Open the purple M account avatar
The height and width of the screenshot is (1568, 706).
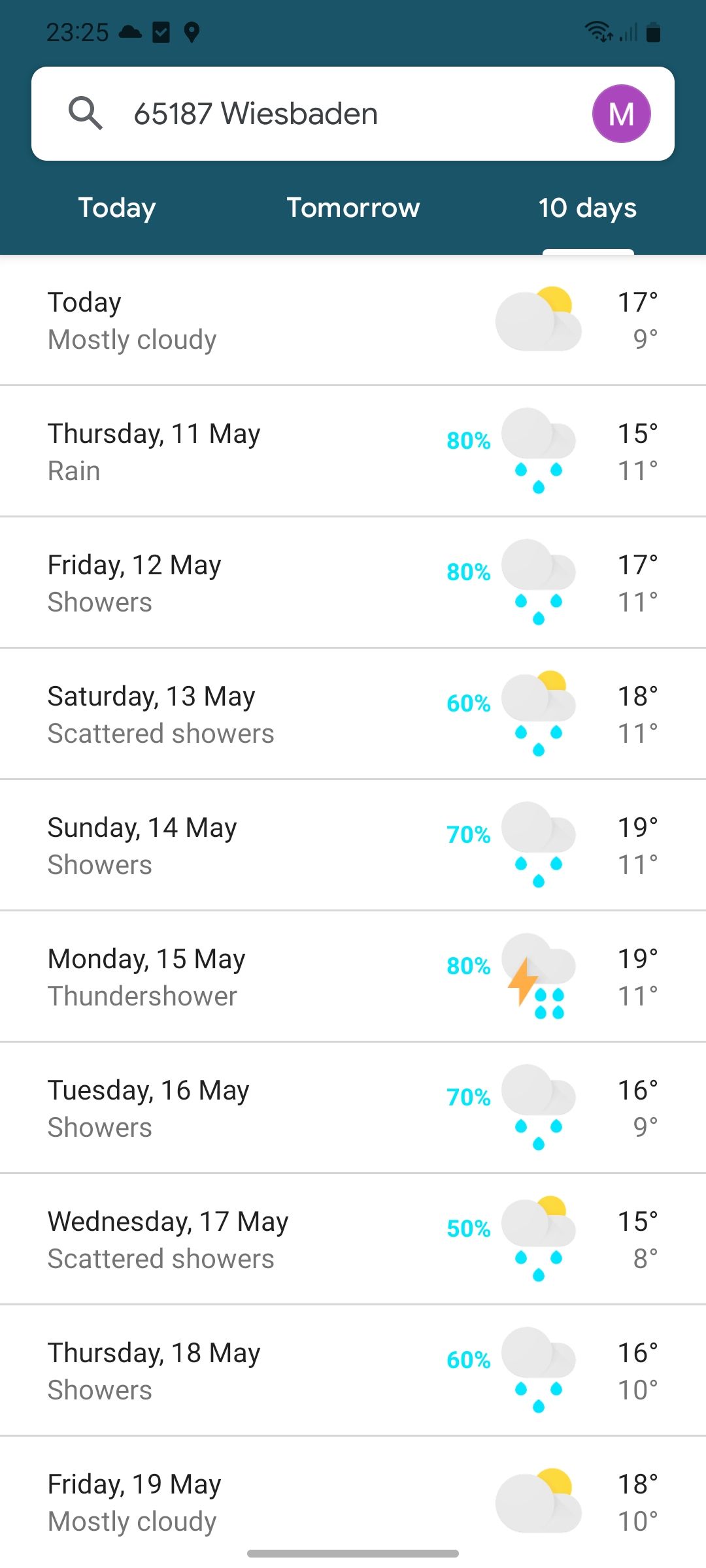621,114
